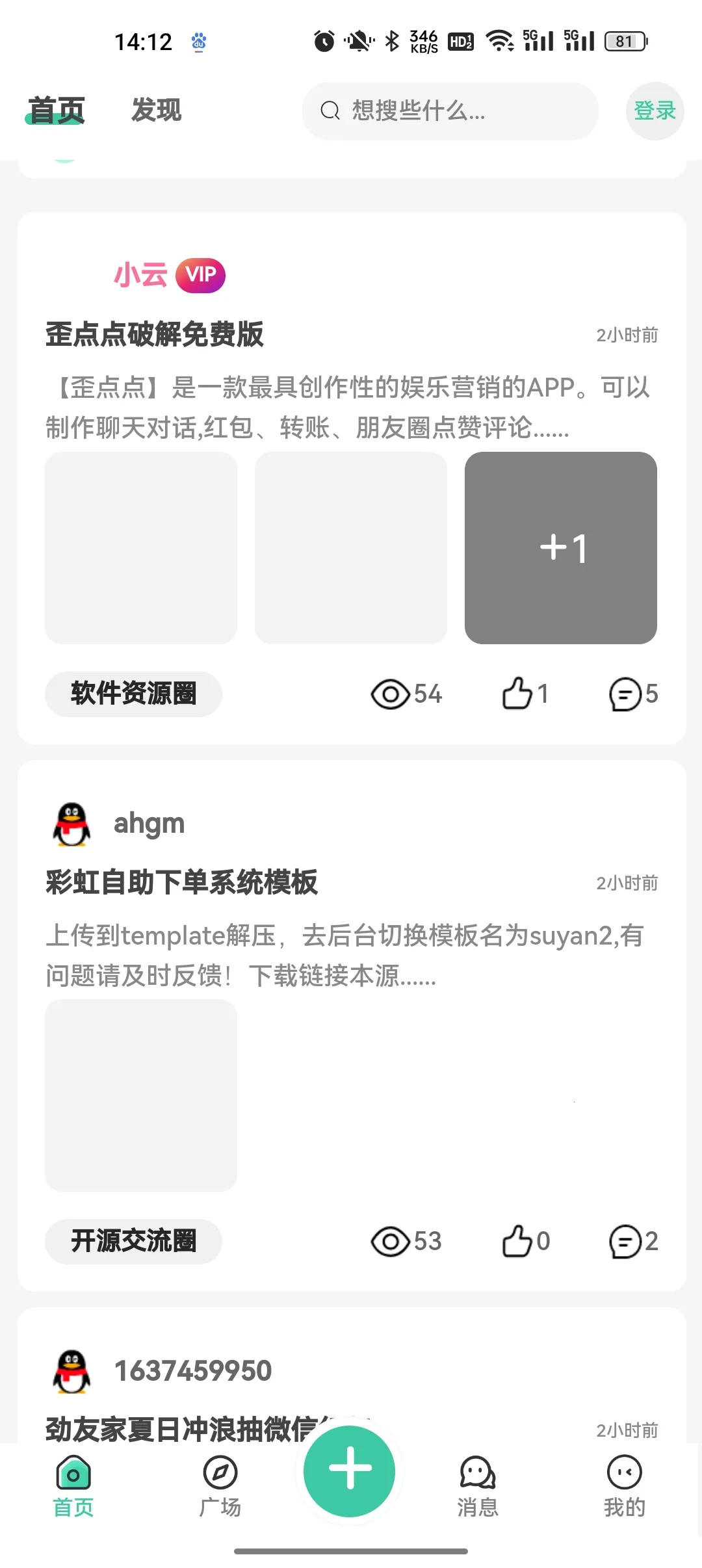Image resolution: width=702 pixels, height=1568 pixels.
Task: Give a thumbs-up to the 彩虹自助下单系统模板 post
Action: [x=517, y=1240]
